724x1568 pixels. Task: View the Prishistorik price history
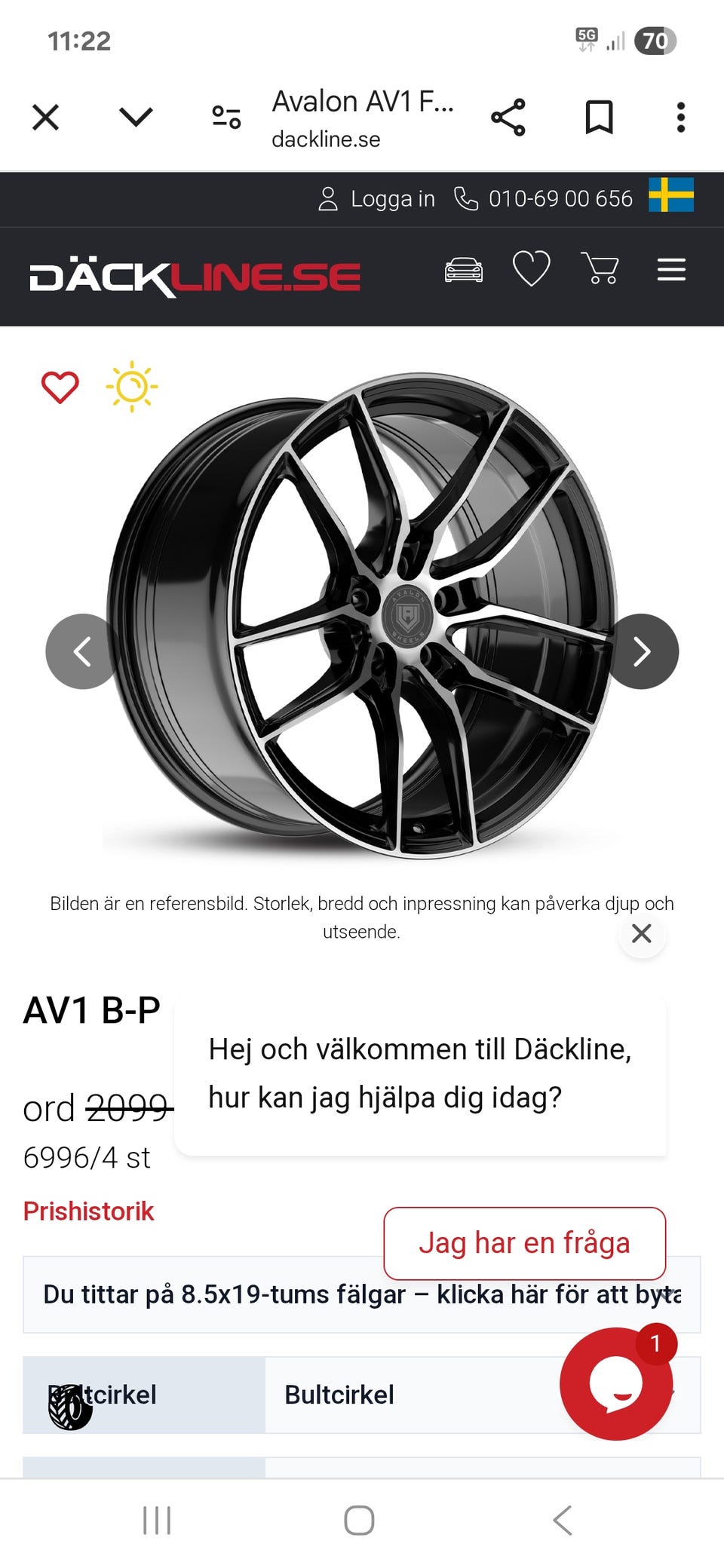pyautogui.click(x=88, y=1211)
